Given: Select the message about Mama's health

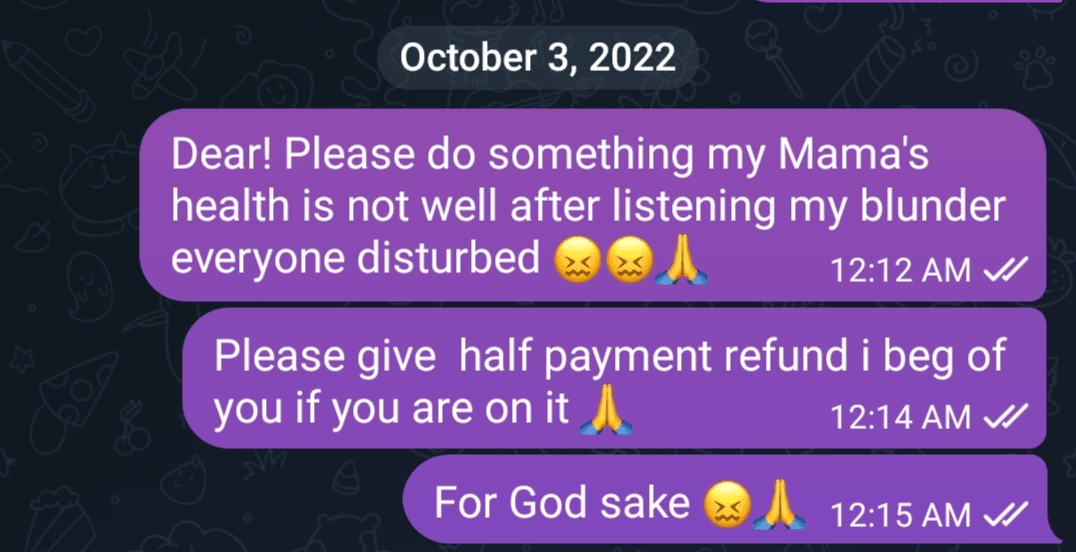Looking at the screenshot, I should pos(590,206).
